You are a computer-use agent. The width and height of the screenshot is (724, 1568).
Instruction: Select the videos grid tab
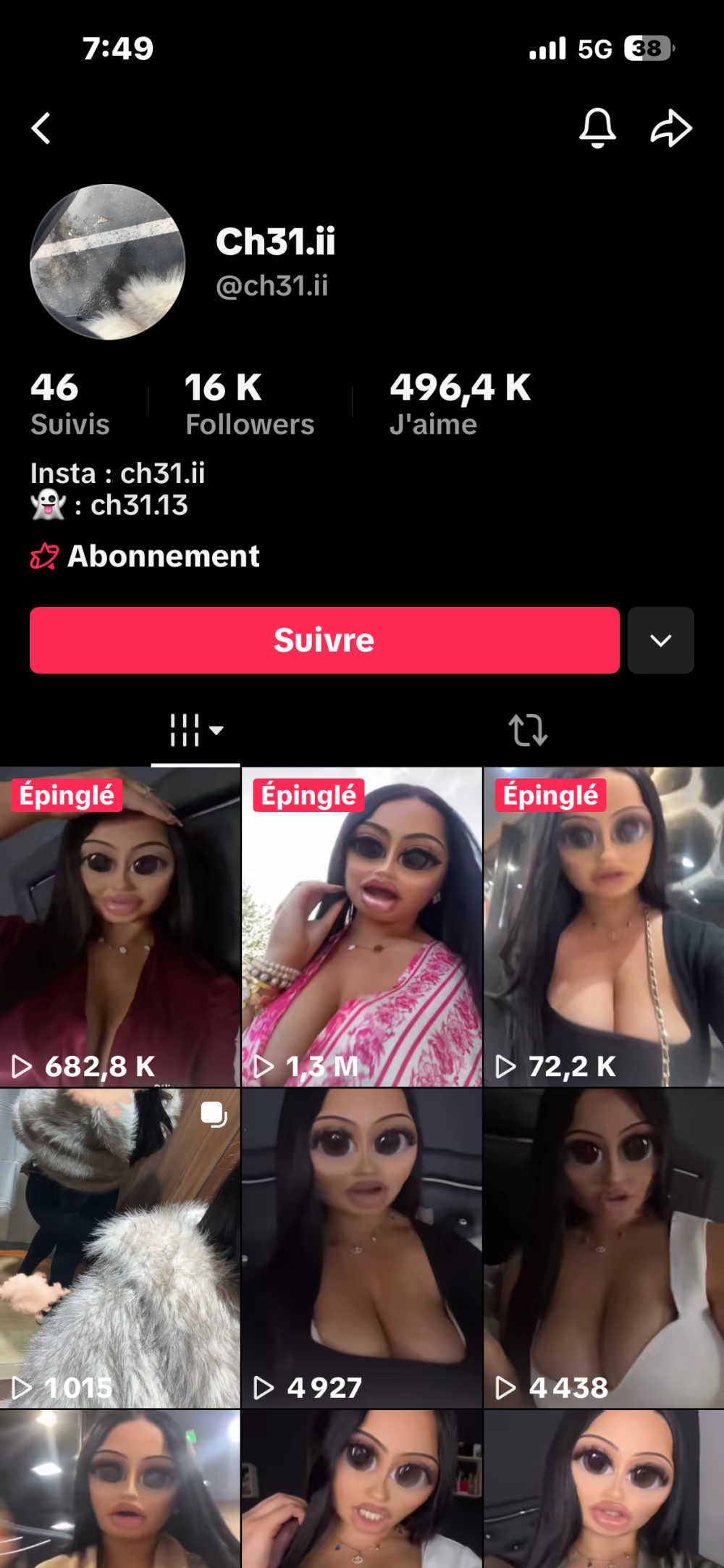pos(195,730)
